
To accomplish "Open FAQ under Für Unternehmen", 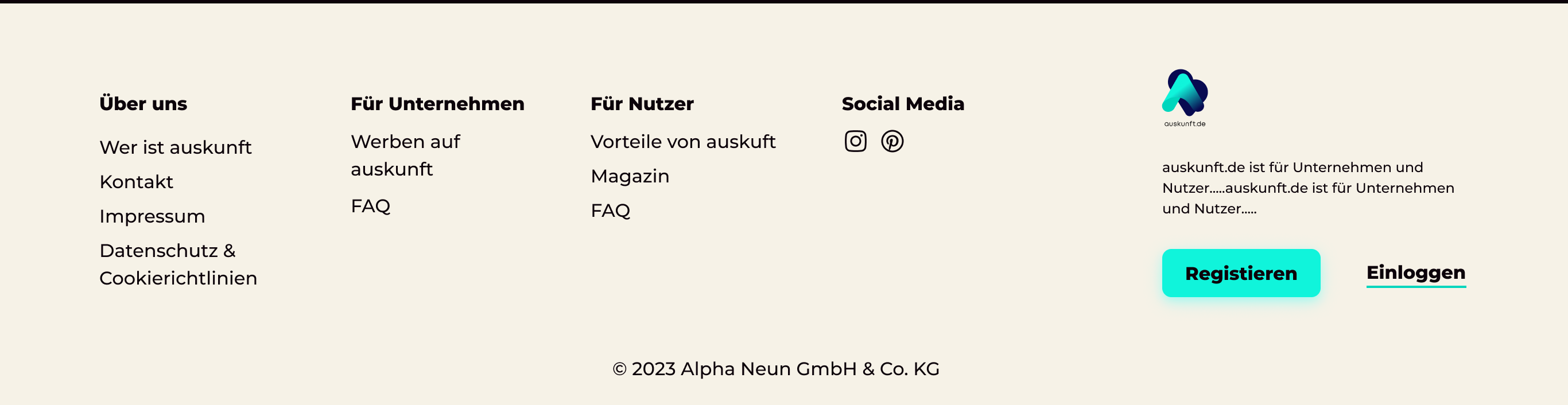I will coord(370,206).
